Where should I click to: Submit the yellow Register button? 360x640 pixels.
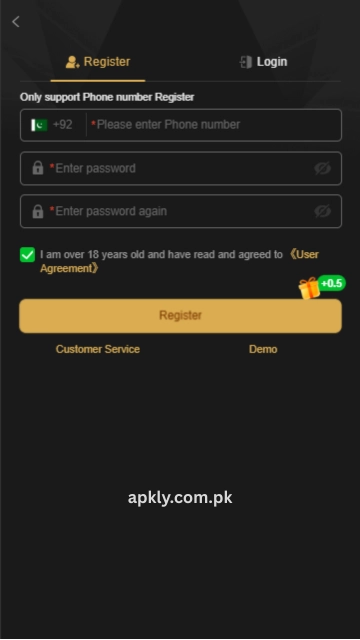180,316
